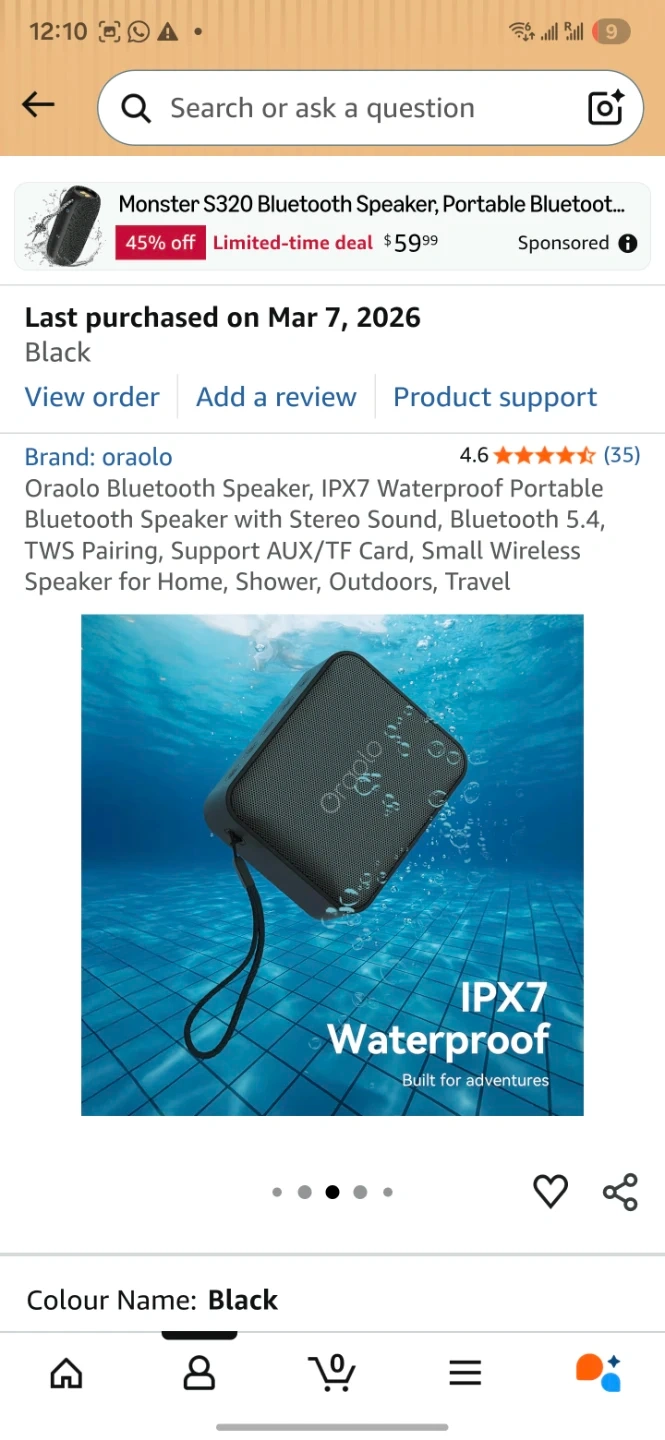The width and height of the screenshot is (665, 1440).
Task: Go to the Home tab
Action: pyautogui.click(x=66, y=1373)
